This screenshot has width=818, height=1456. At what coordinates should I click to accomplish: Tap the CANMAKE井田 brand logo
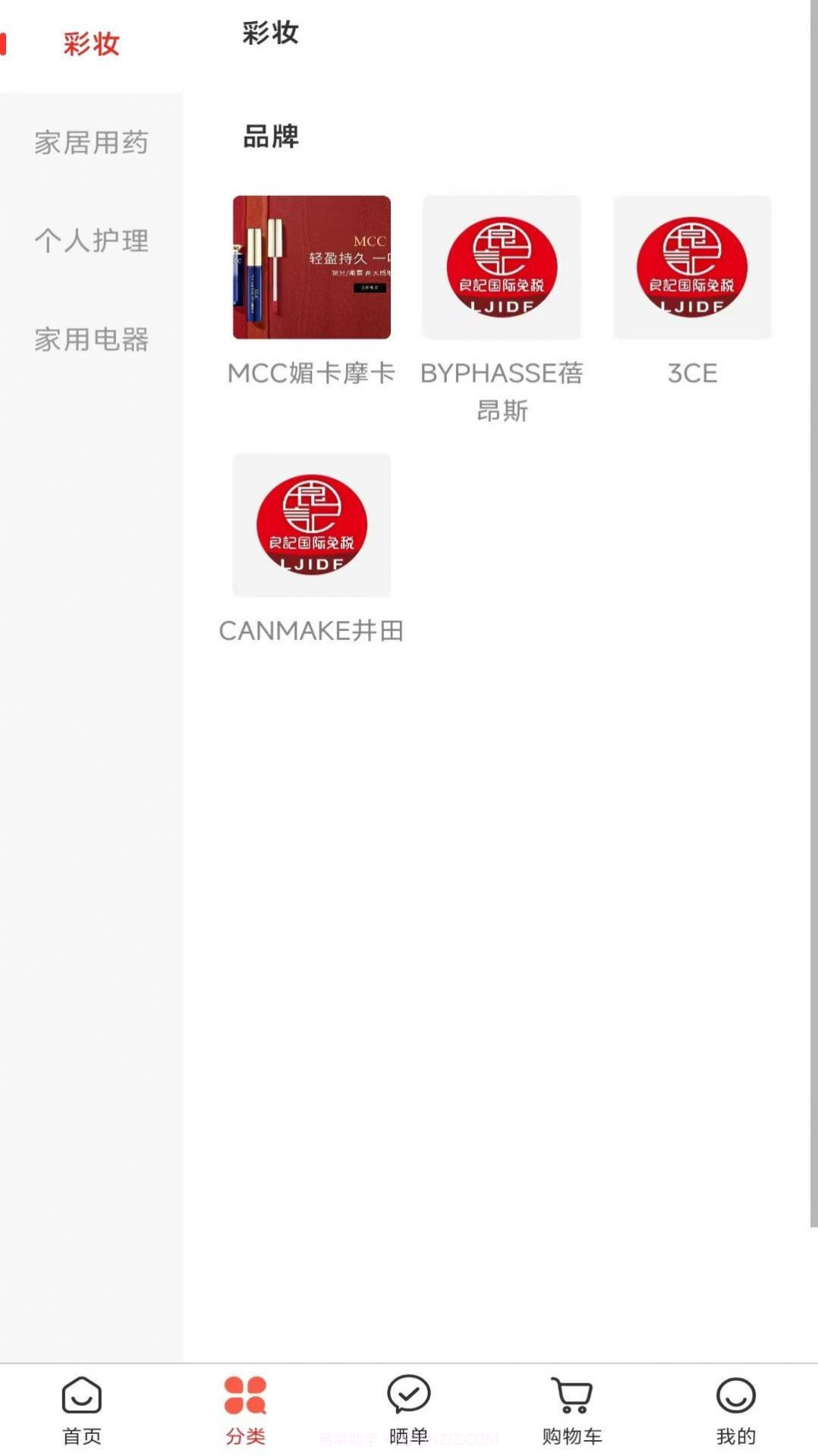pos(310,524)
